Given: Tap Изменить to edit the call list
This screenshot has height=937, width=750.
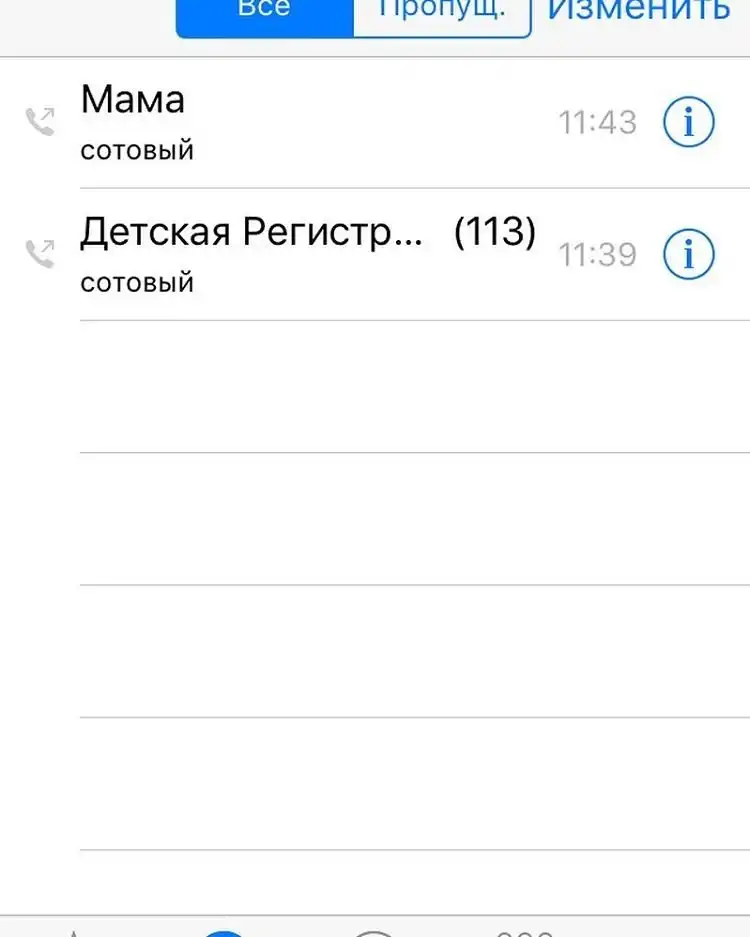Looking at the screenshot, I should [638, 12].
